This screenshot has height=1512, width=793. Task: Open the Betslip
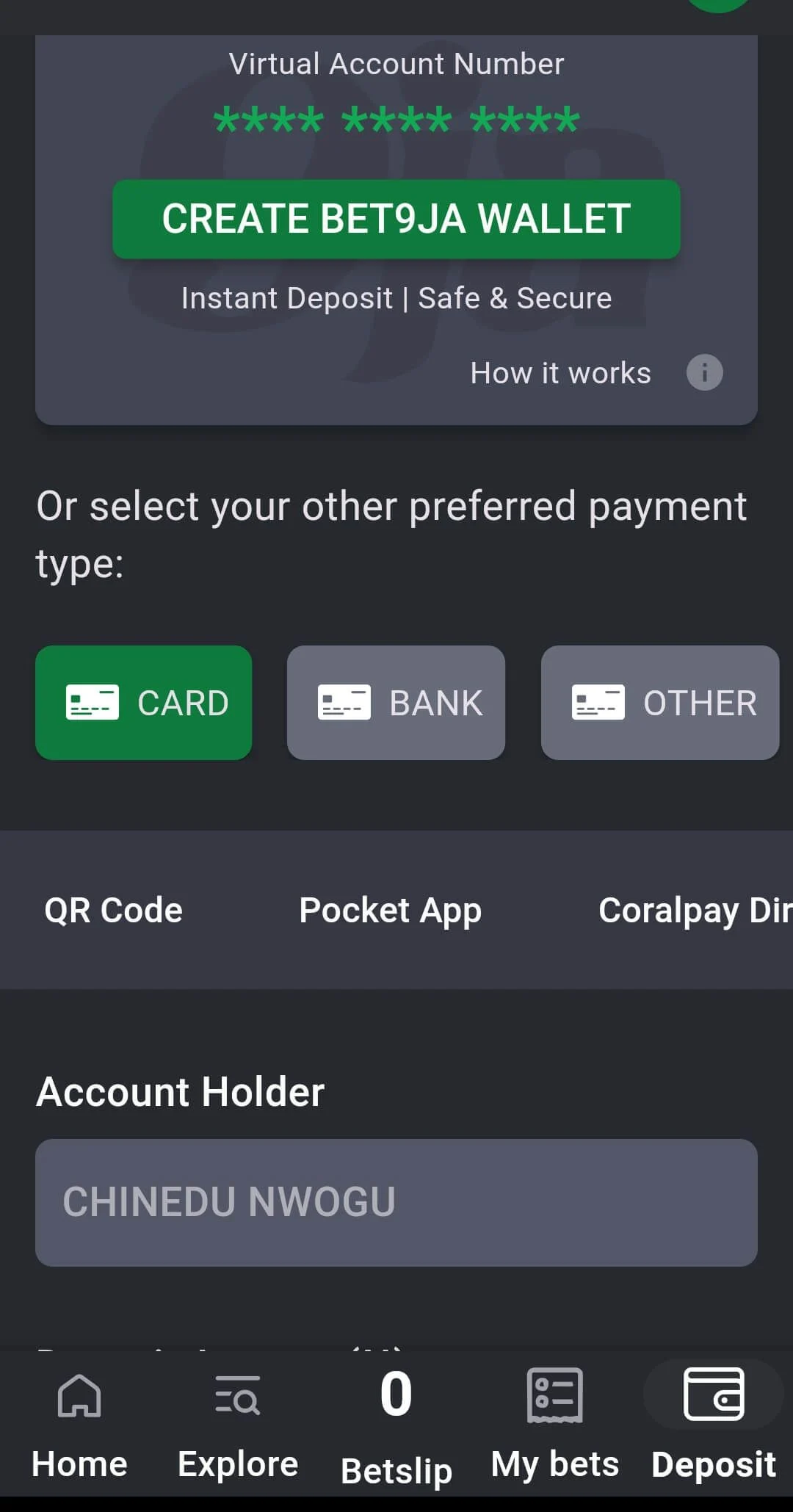pos(396,1425)
